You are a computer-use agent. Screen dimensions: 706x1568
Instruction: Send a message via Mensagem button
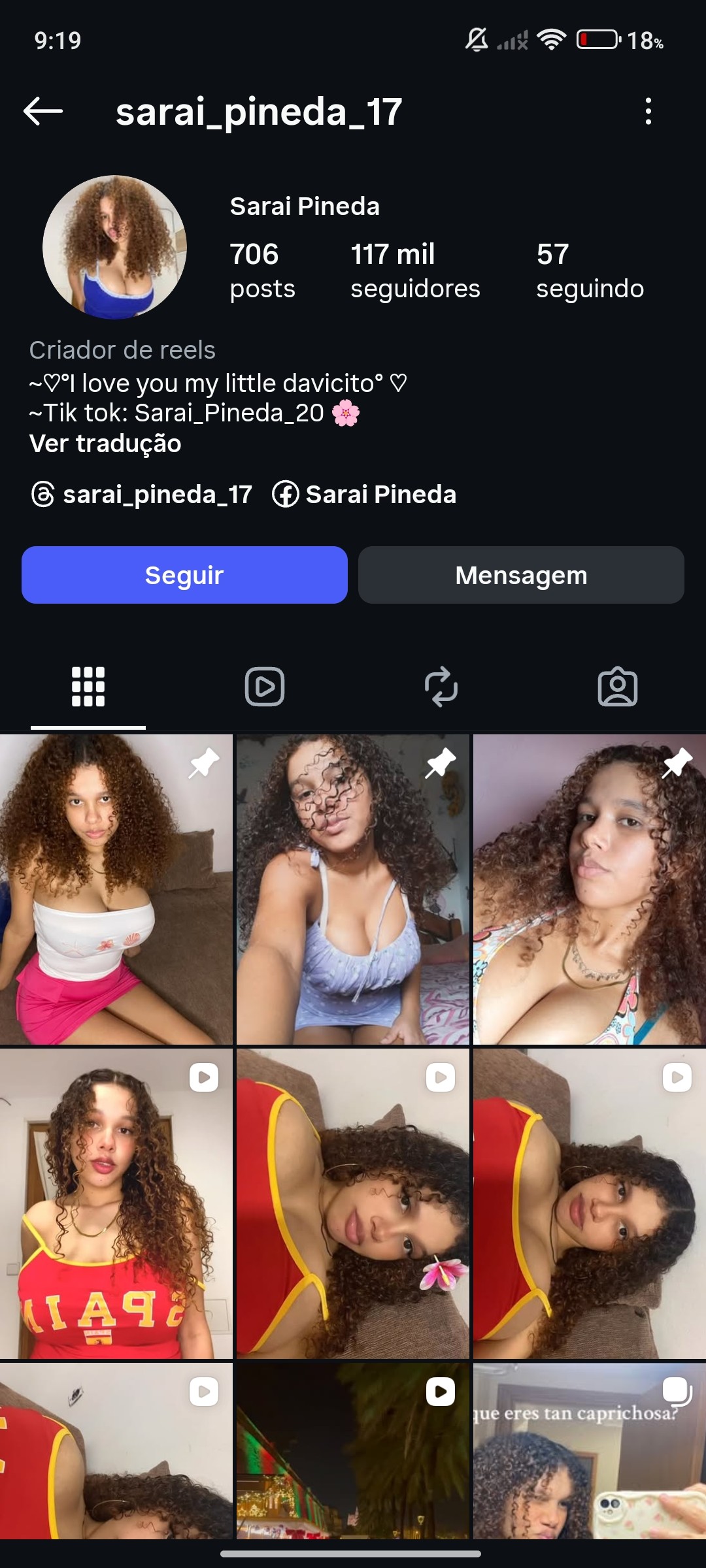[521, 575]
